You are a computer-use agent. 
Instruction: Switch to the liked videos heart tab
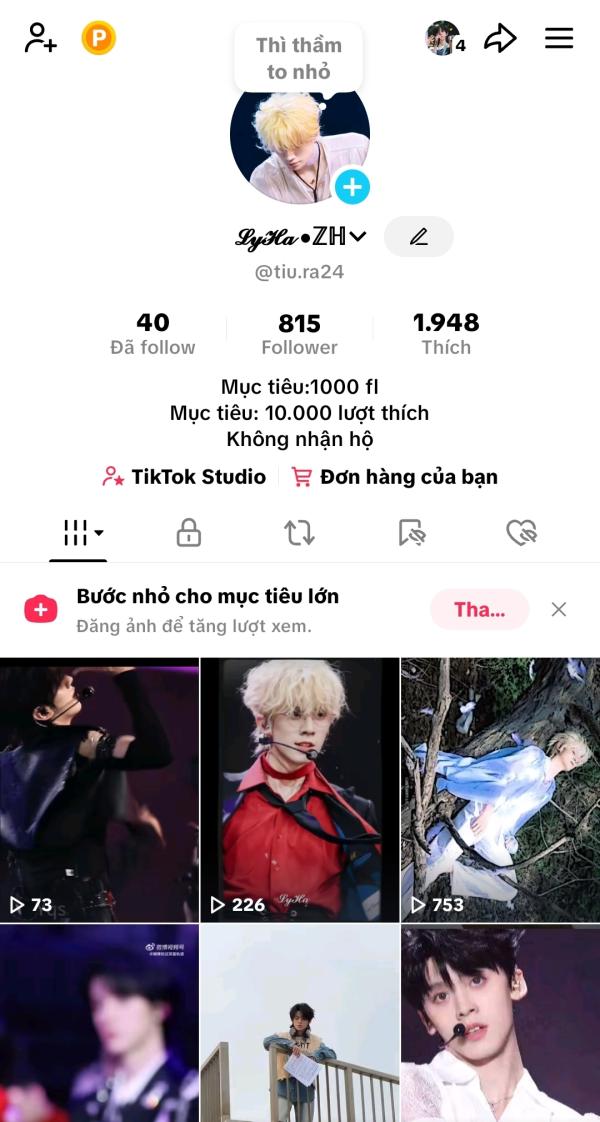[x=521, y=533]
